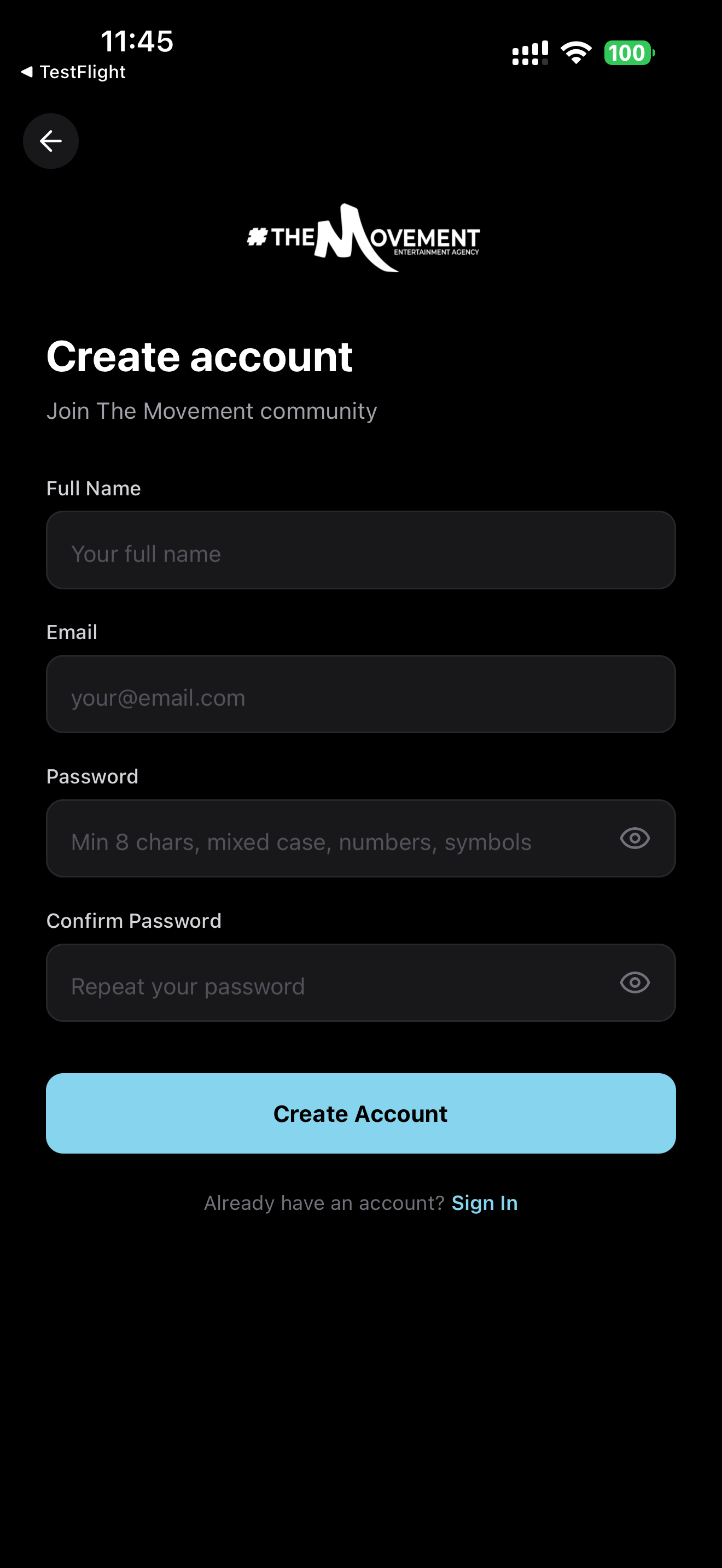Return to TestFlight from status bar
The width and height of the screenshot is (722, 1568).
pyautogui.click(x=74, y=72)
